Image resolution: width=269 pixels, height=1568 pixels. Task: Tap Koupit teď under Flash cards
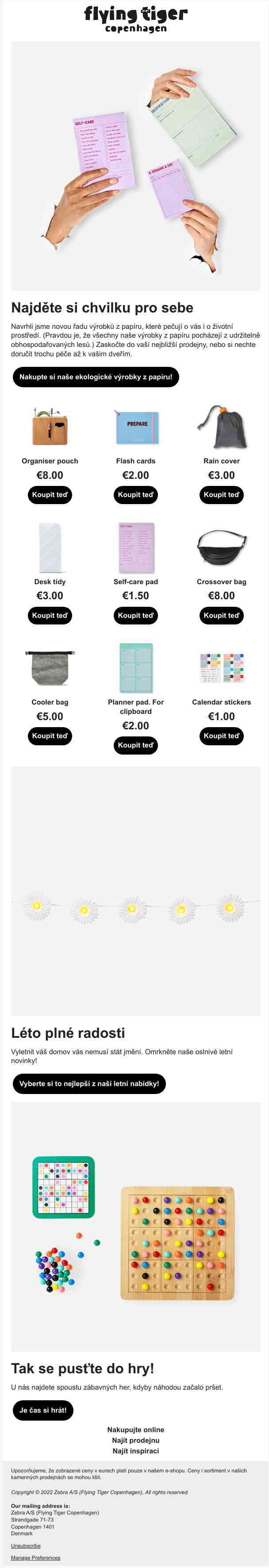(x=136, y=495)
